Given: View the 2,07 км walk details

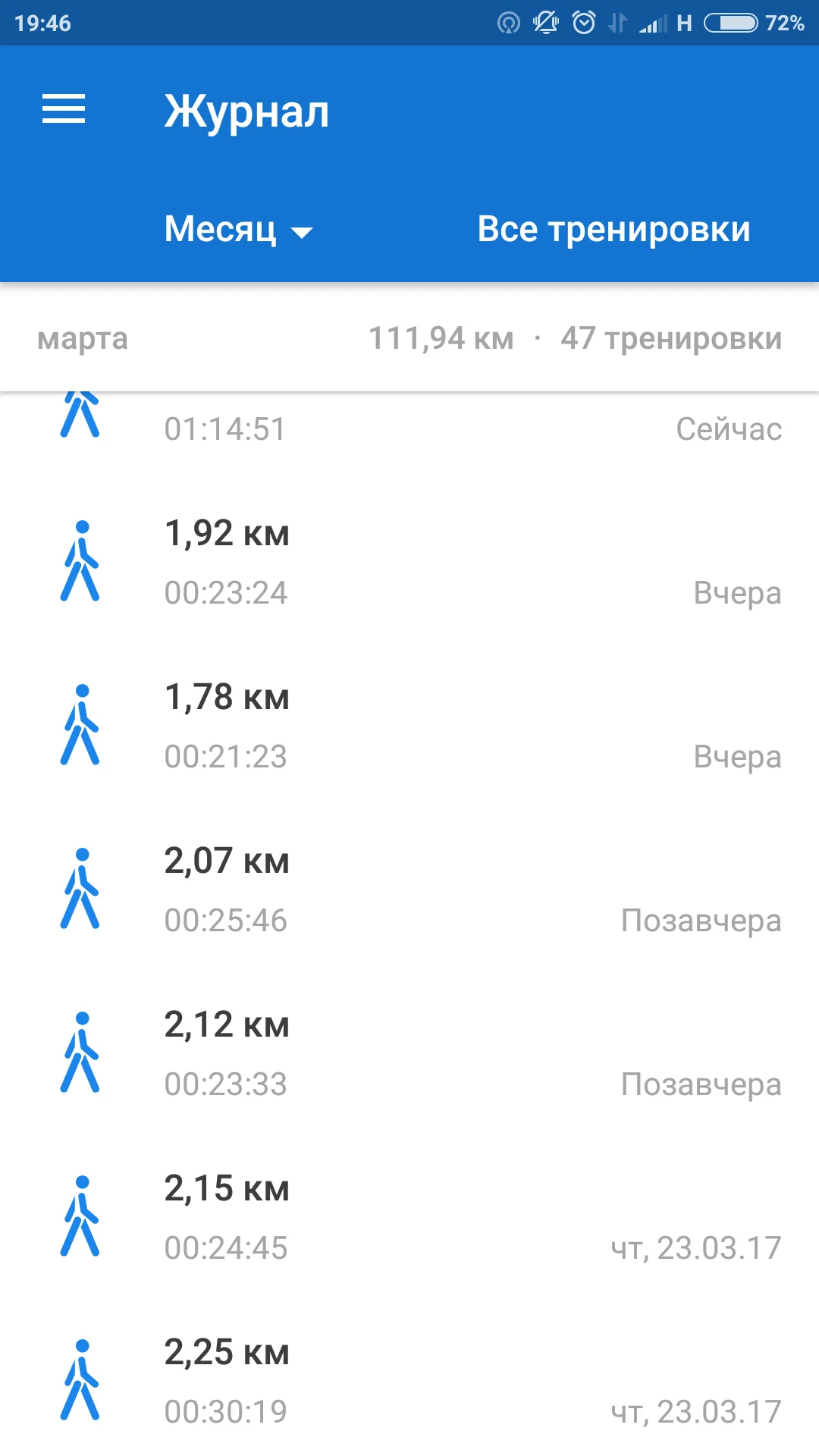Looking at the screenshot, I should [409, 890].
